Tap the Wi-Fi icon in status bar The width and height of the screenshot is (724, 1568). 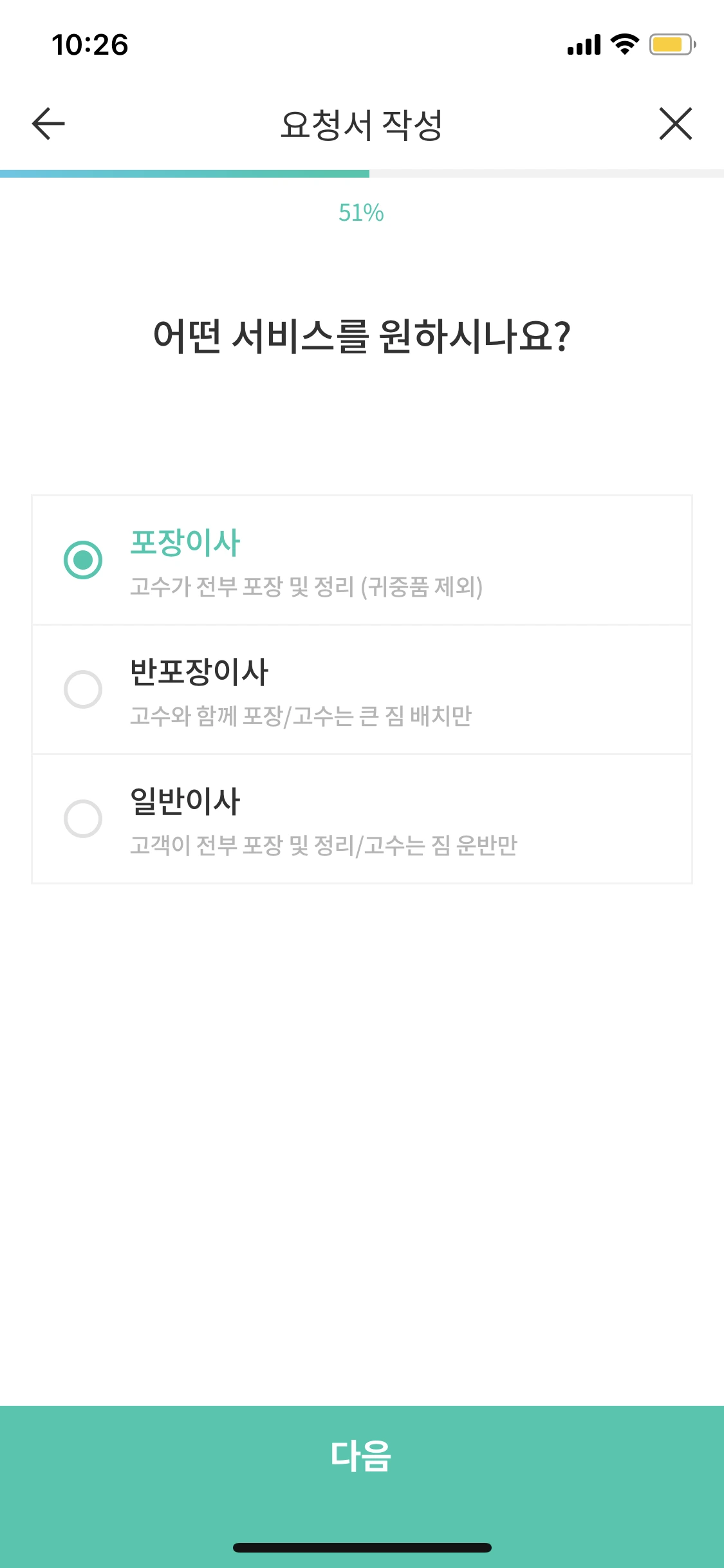coord(622,44)
